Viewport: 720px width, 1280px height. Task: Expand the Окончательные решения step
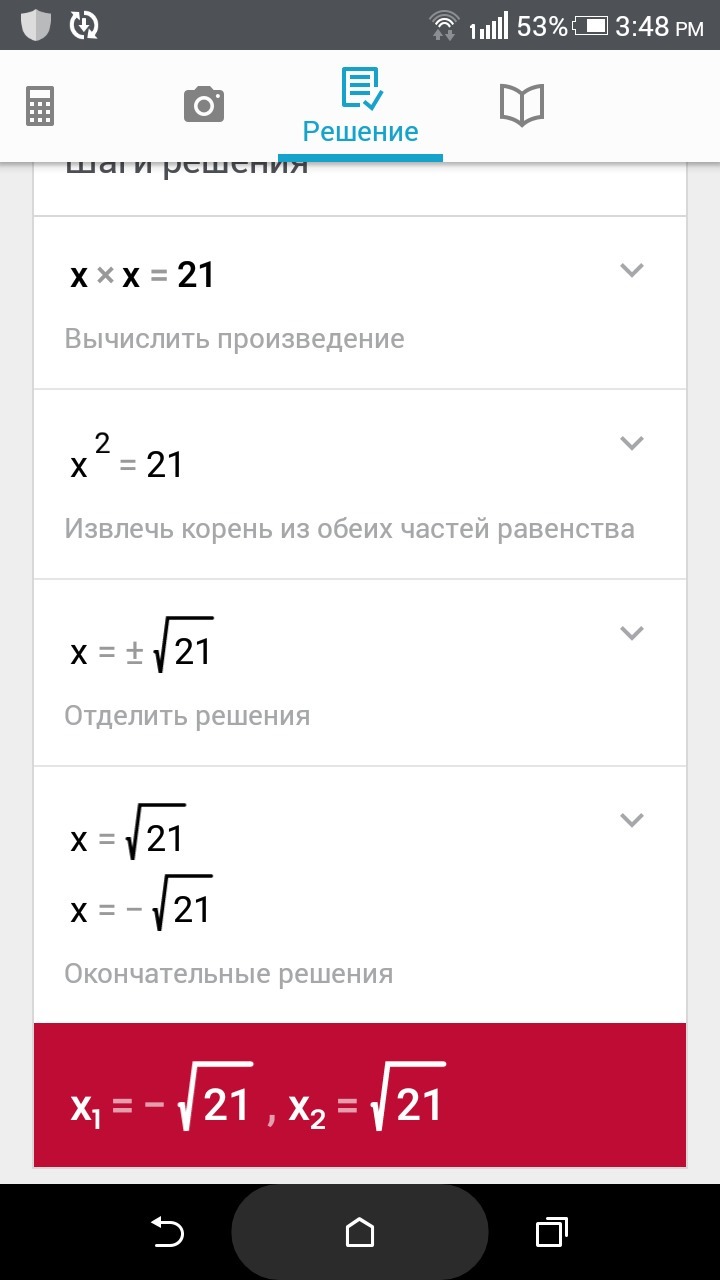point(631,820)
